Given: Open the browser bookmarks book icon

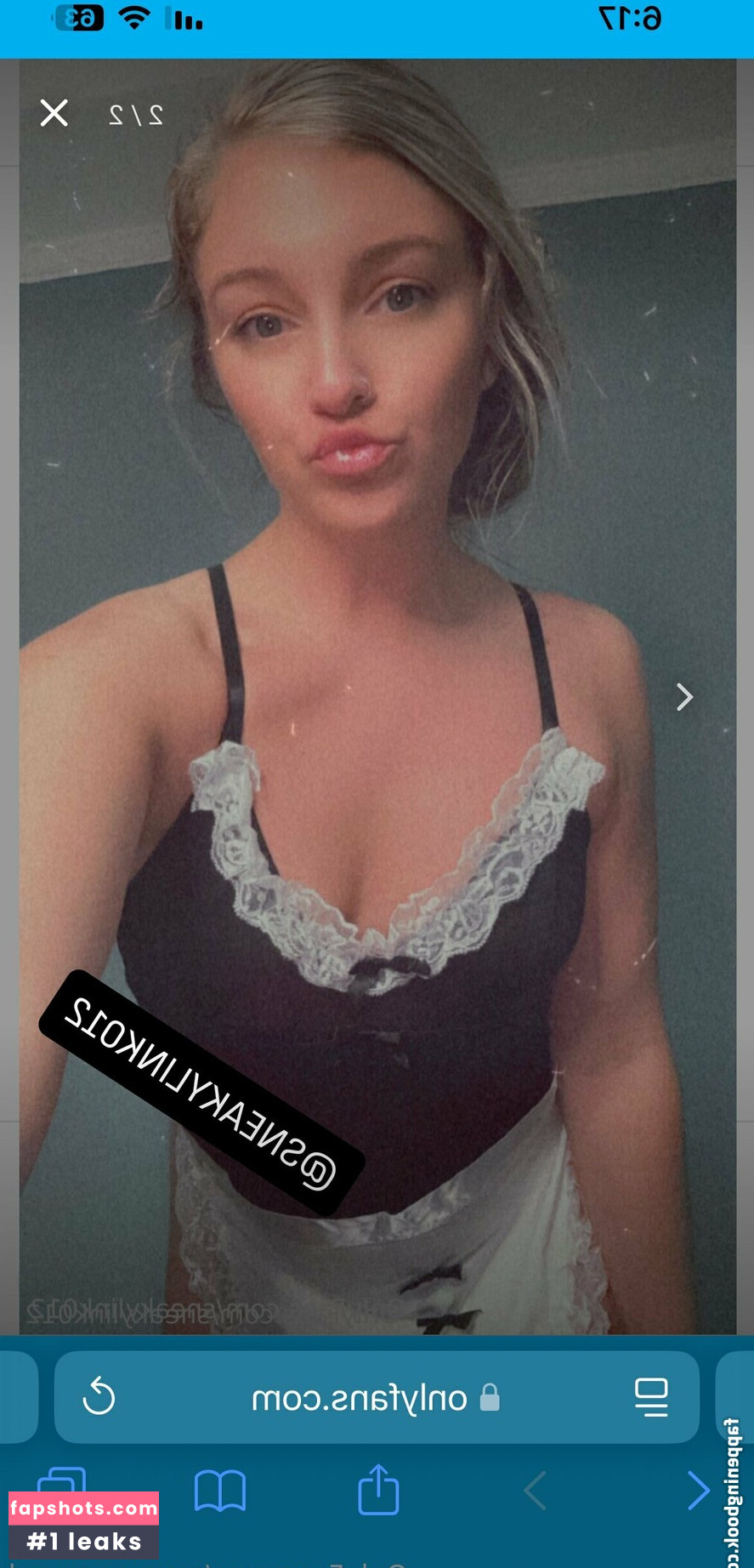Looking at the screenshot, I should 220,1491.
